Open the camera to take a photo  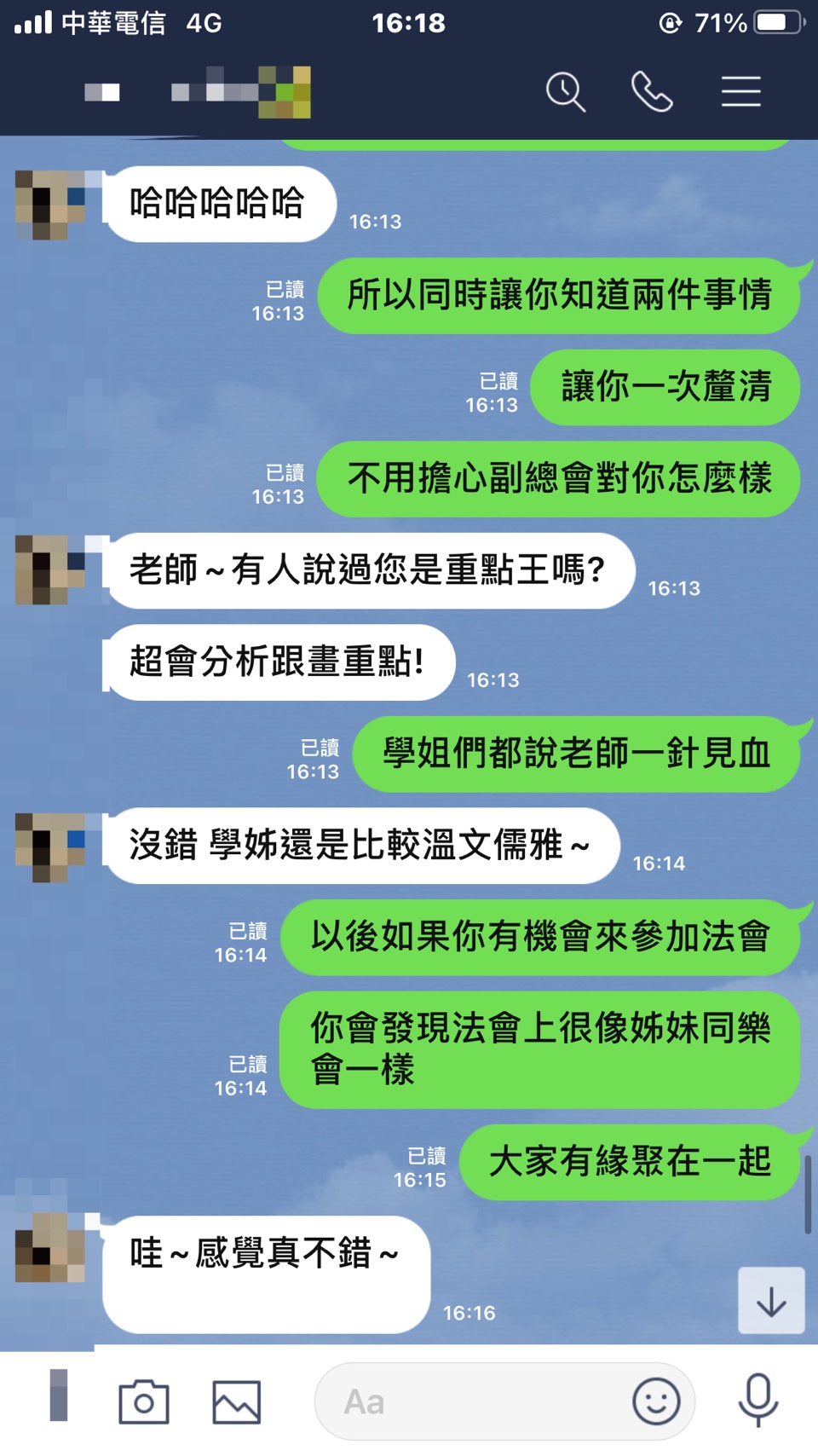143,1401
